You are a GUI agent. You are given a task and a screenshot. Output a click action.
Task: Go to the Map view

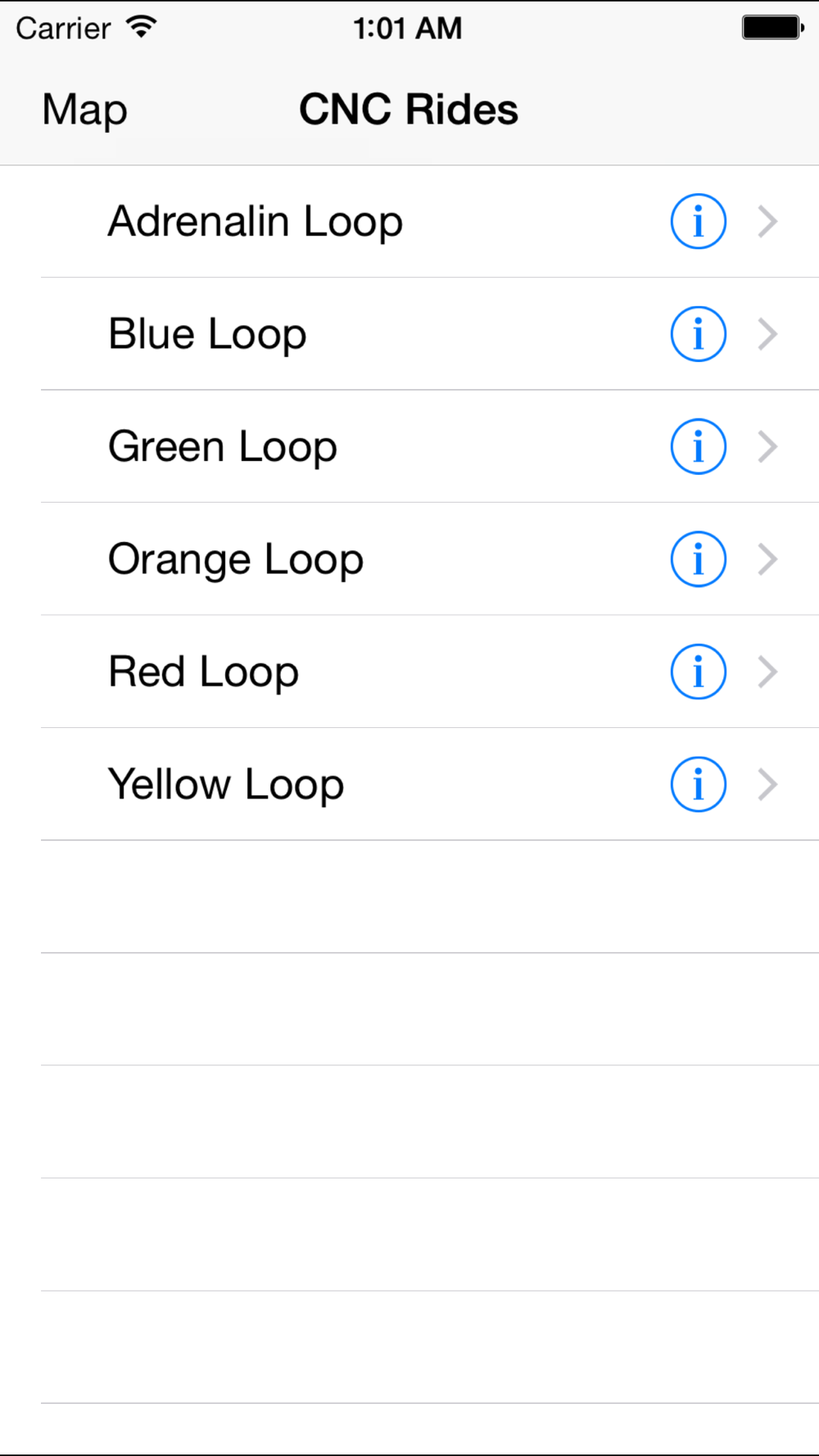(85, 110)
